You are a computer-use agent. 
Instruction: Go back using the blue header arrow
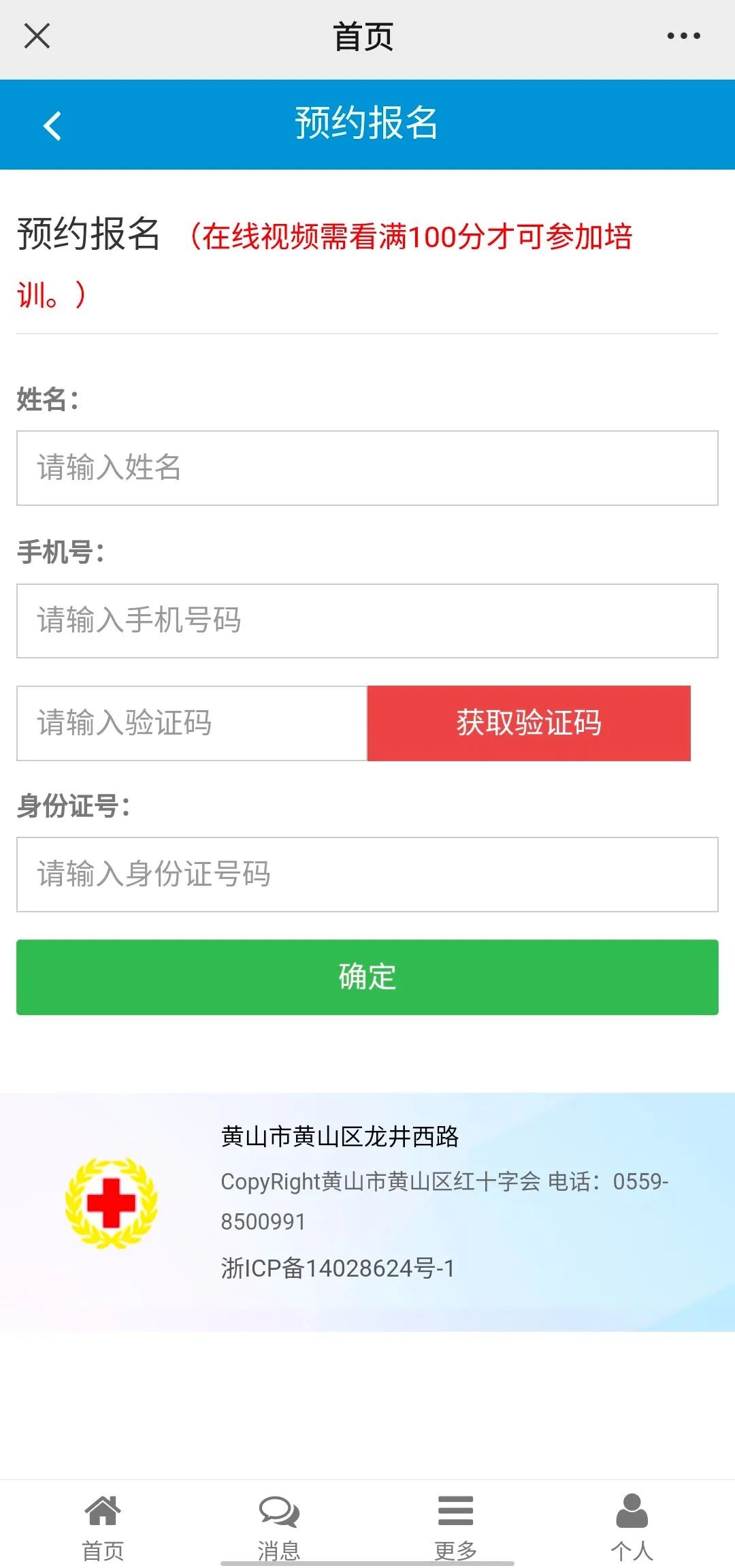[52, 125]
